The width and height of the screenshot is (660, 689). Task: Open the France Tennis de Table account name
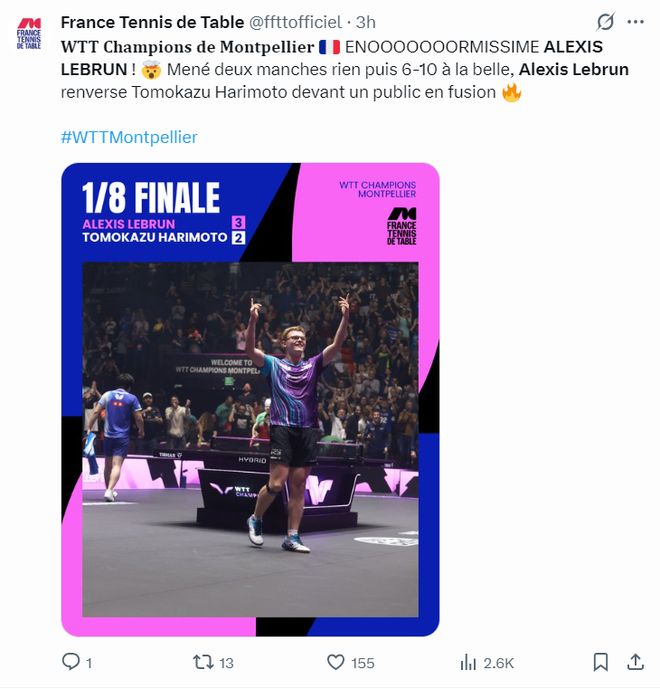click(x=152, y=22)
